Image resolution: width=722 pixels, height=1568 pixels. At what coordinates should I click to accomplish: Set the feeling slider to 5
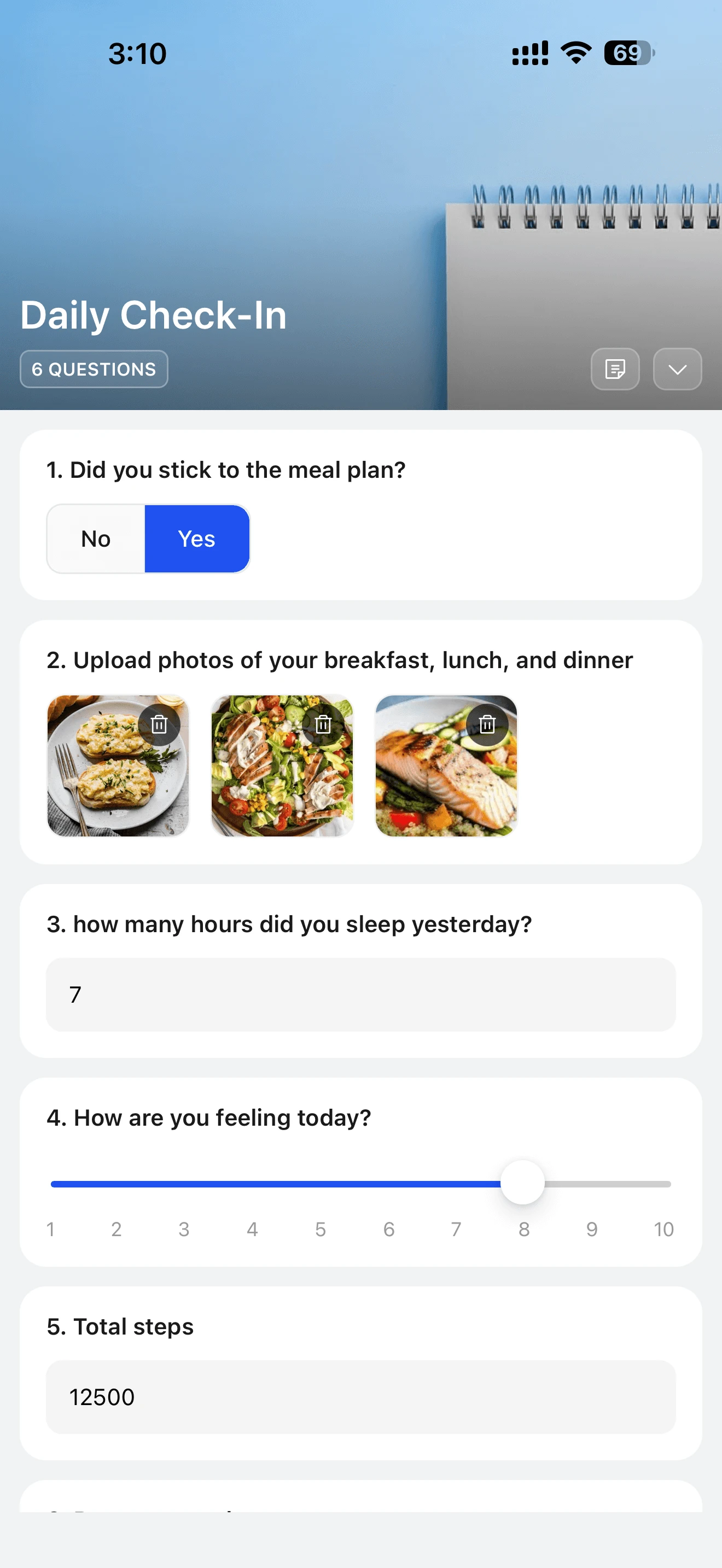coord(320,1184)
